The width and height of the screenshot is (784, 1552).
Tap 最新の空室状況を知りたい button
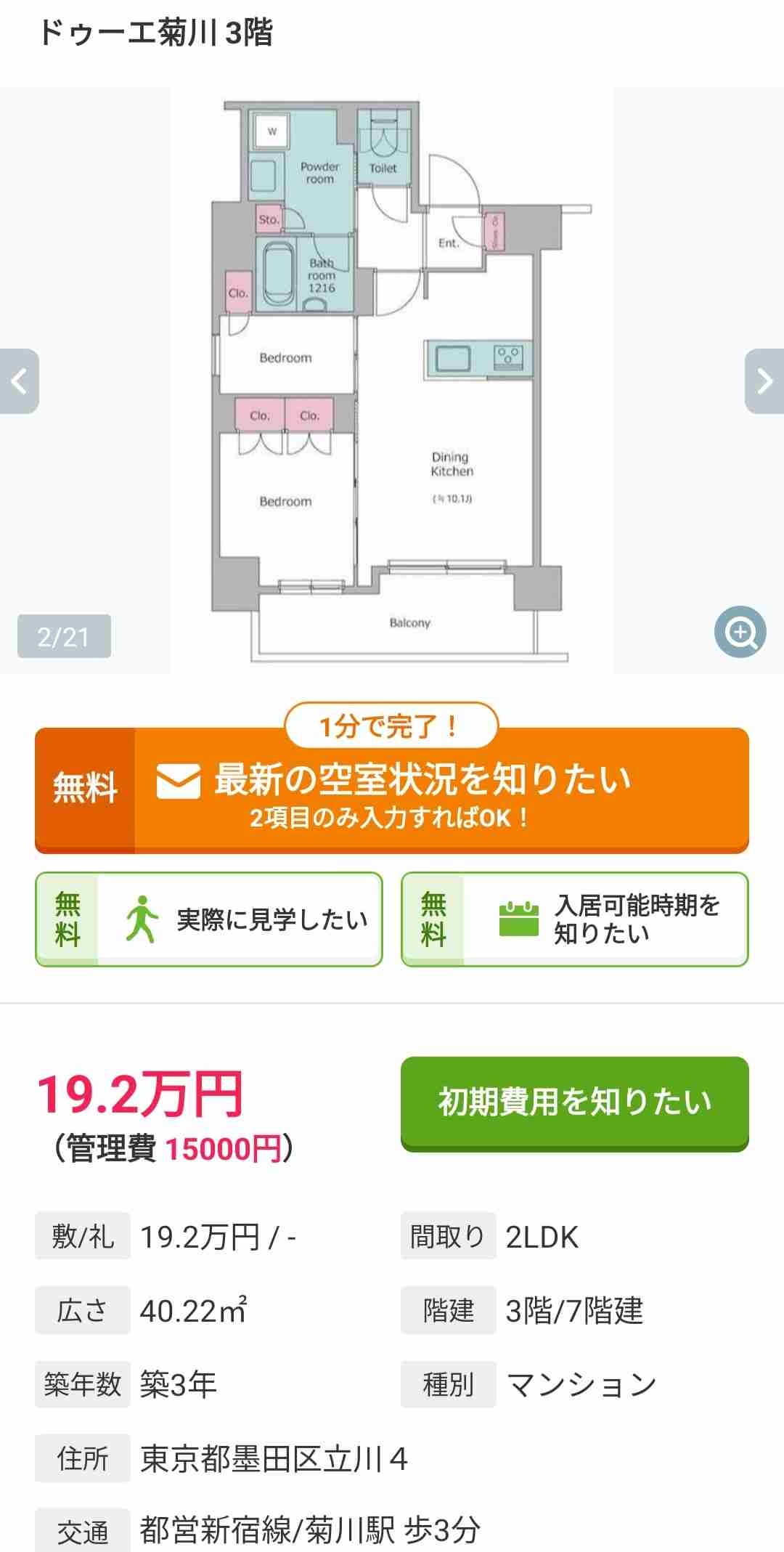point(392,792)
